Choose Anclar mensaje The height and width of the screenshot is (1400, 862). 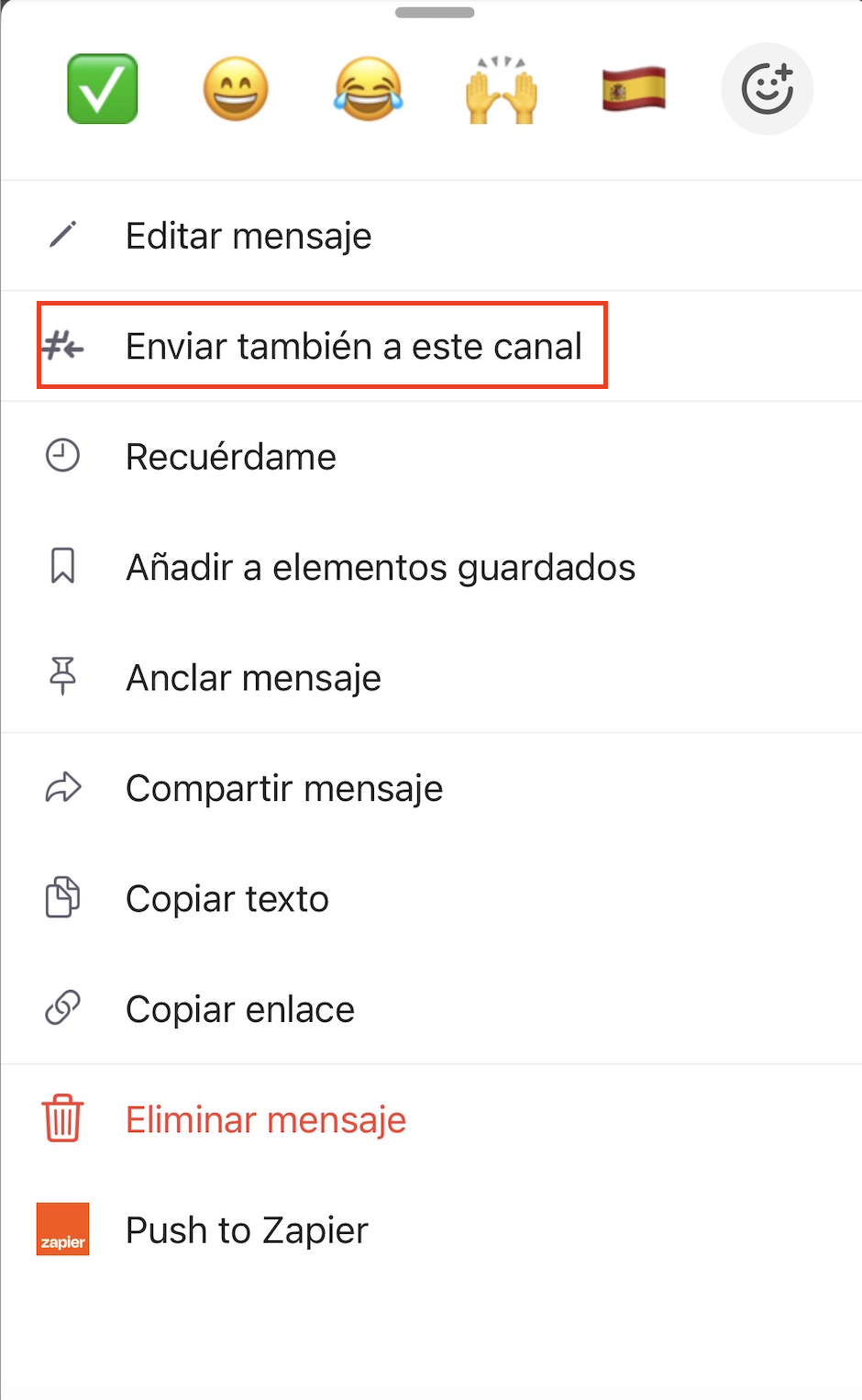[253, 678]
